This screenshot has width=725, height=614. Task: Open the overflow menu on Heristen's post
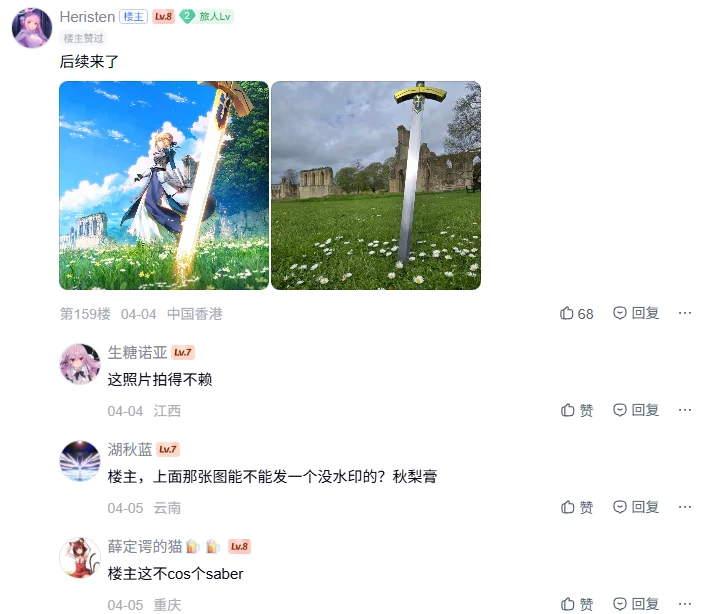click(685, 314)
